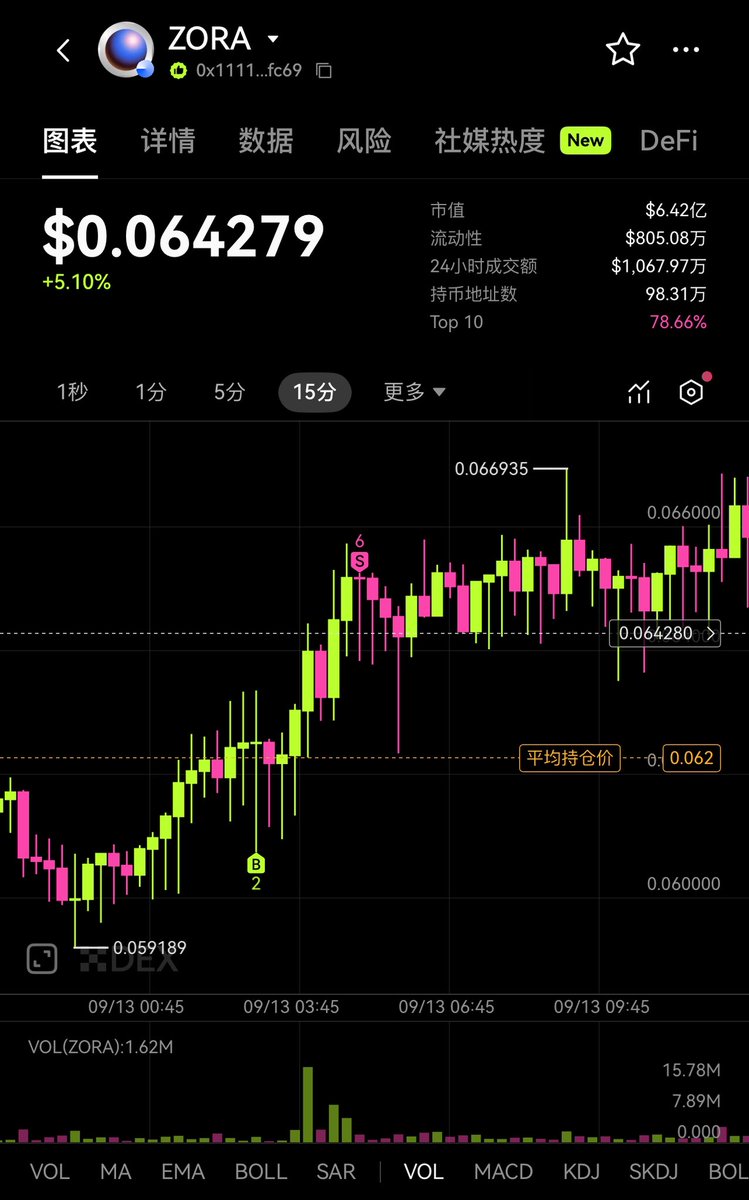Open the ZORA token switcher dropdown

(272, 40)
